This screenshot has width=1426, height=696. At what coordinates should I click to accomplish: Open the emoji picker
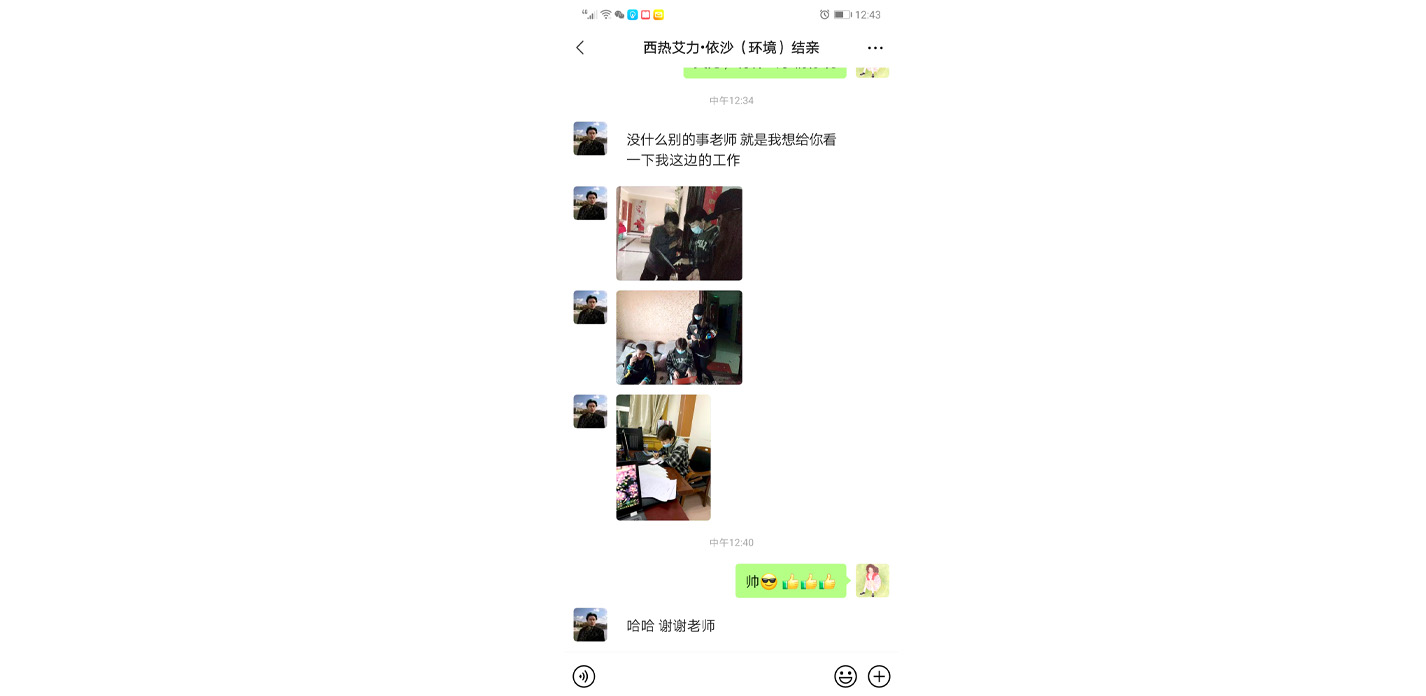click(845, 677)
